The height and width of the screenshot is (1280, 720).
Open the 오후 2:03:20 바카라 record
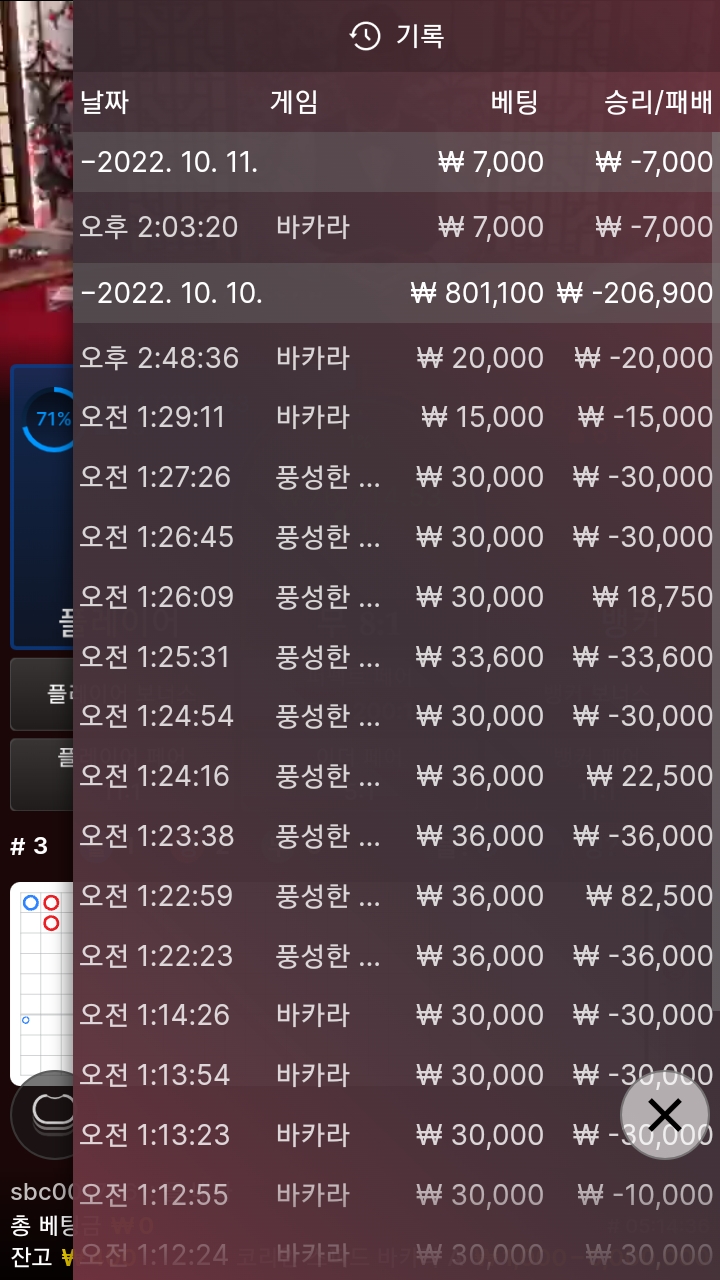tap(395, 227)
